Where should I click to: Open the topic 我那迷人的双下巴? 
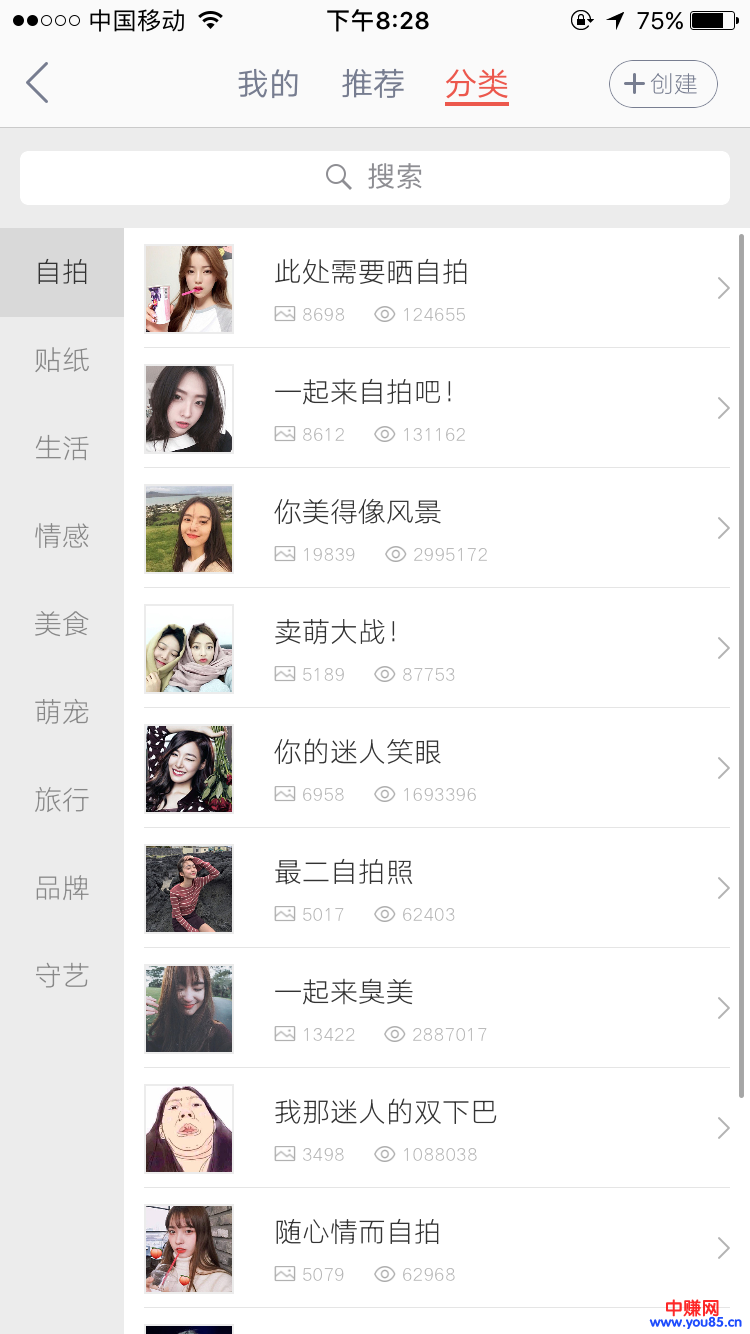click(x=437, y=1128)
